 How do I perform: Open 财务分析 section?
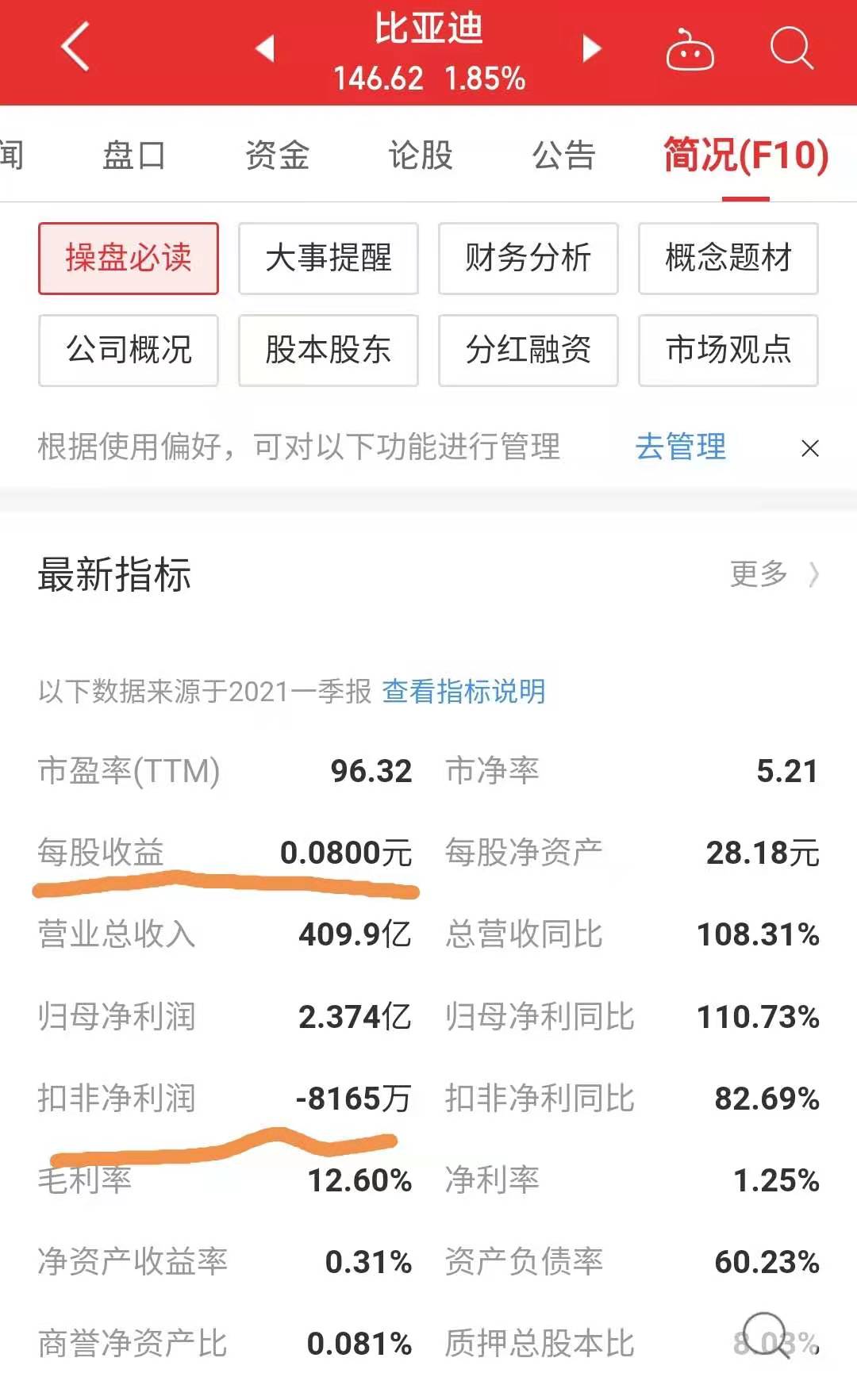(x=528, y=259)
